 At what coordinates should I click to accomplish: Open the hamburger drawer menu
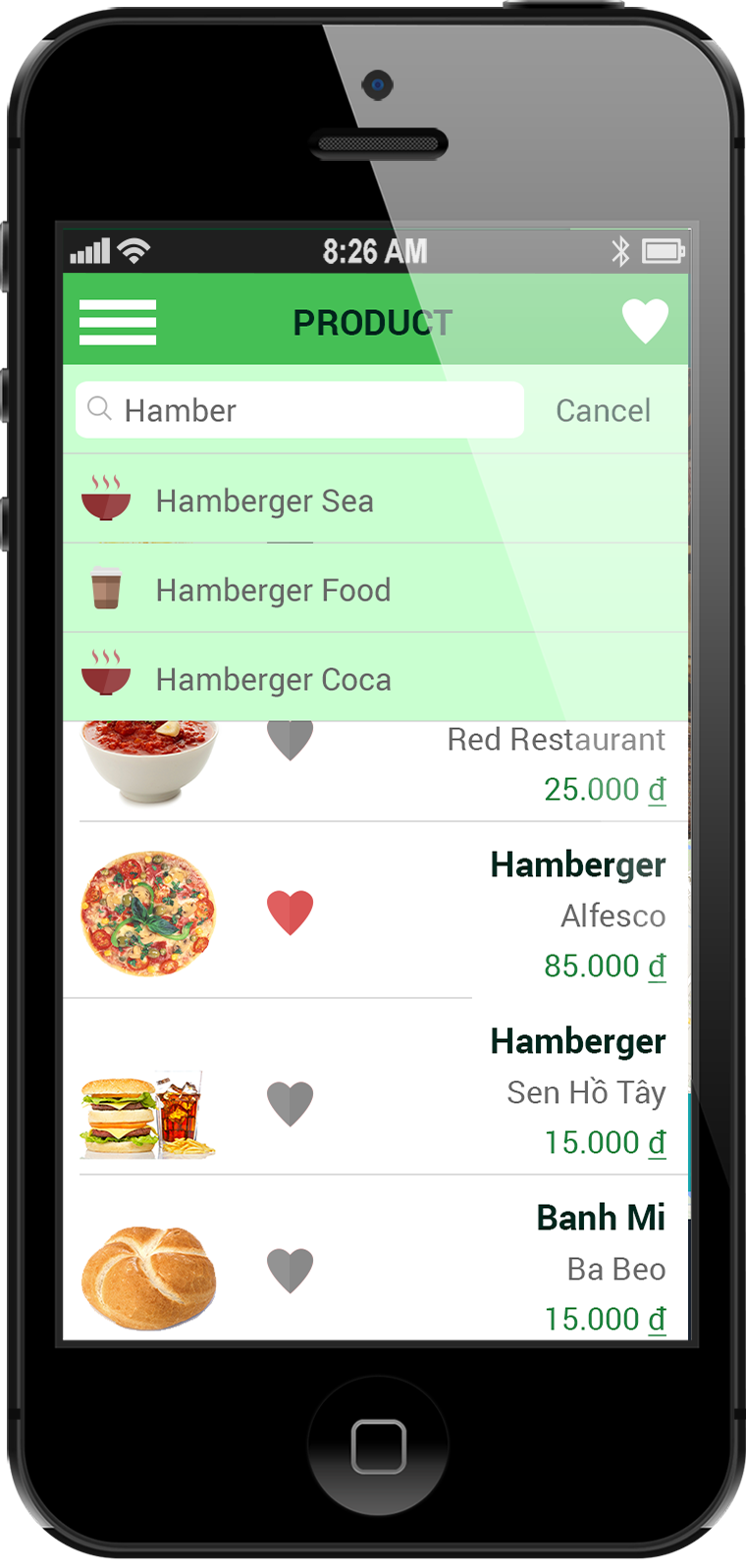coord(118,322)
